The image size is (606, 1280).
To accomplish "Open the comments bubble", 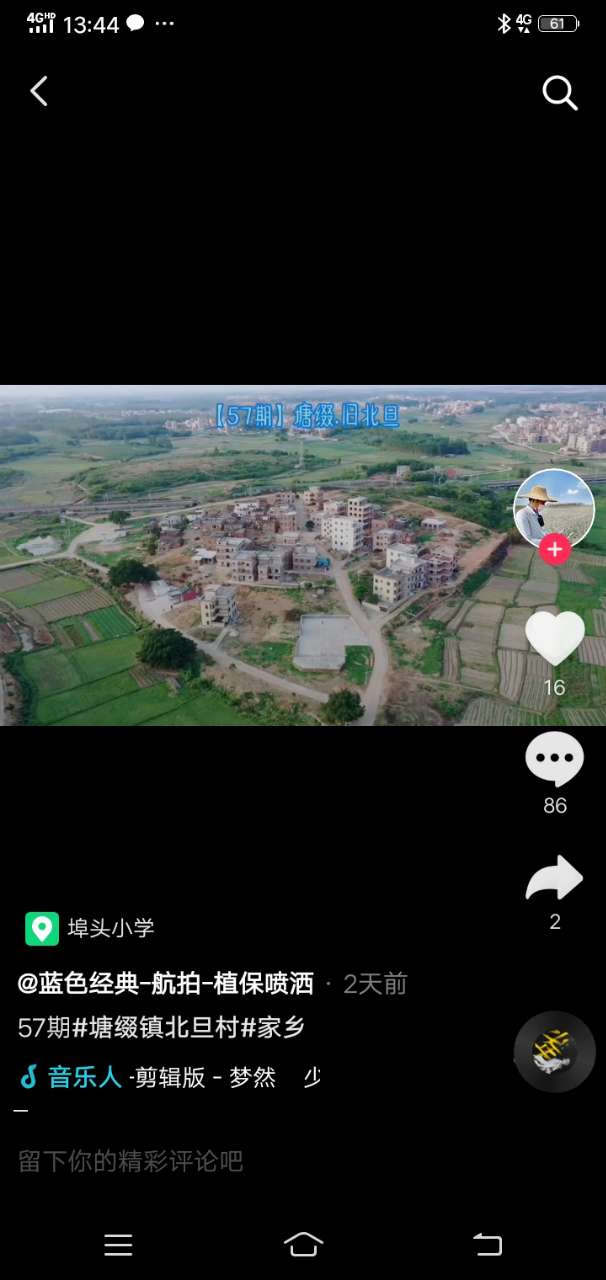I will pos(555,760).
